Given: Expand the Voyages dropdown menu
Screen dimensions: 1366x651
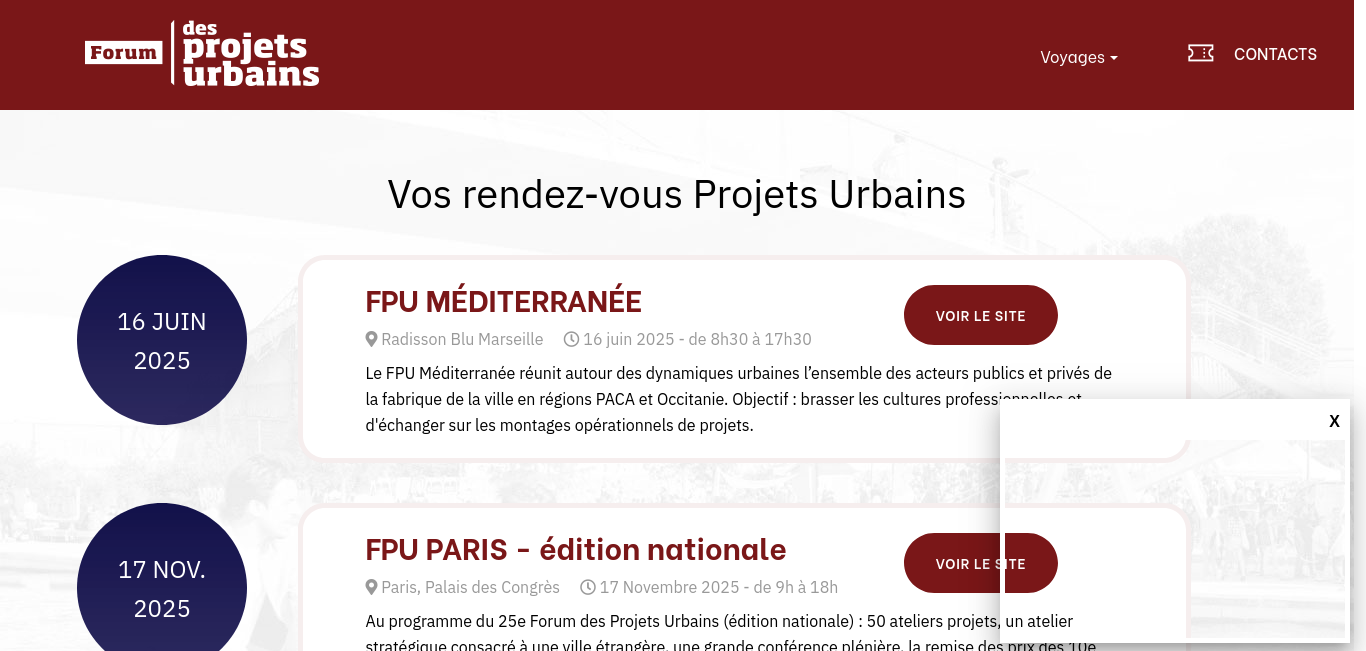Looking at the screenshot, I should (1078, 57).
